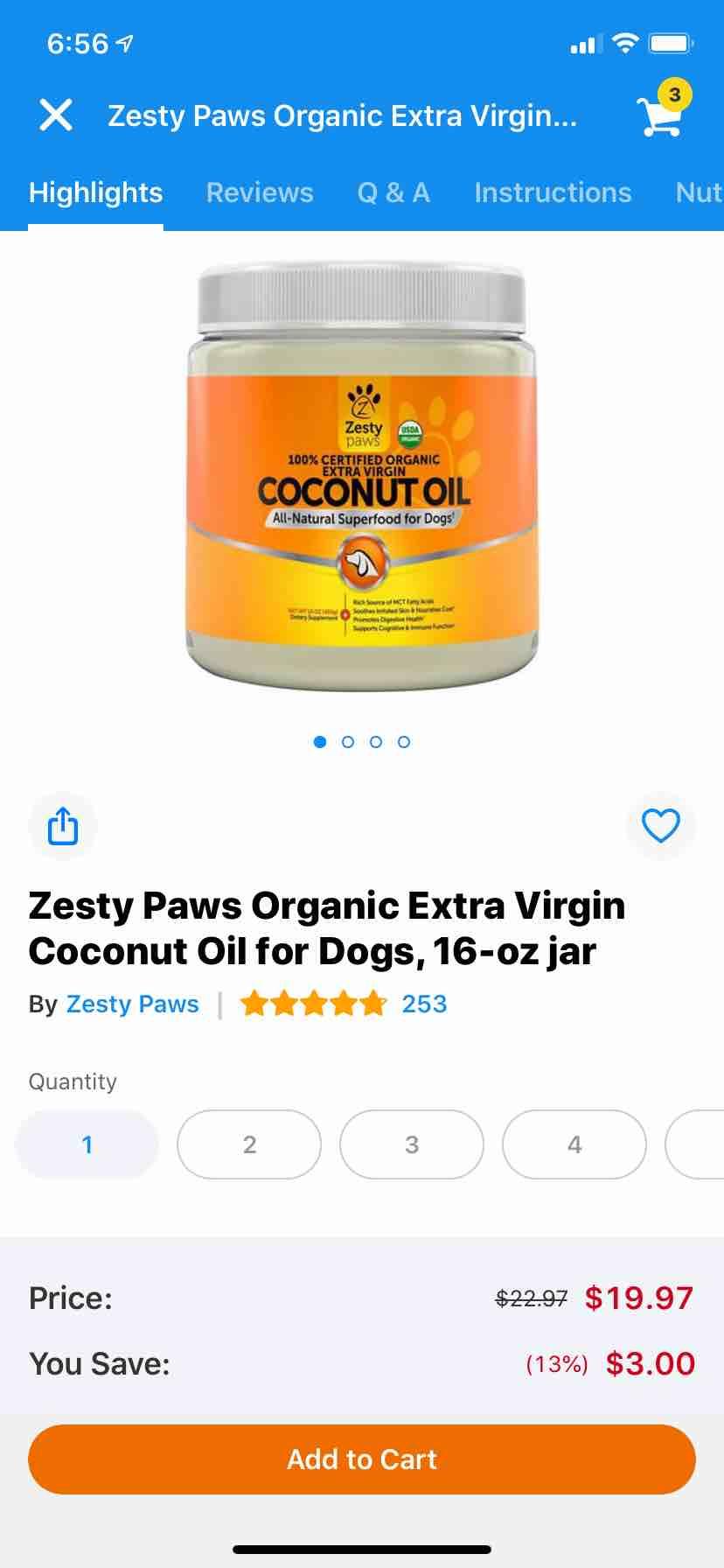Image resolution: width=724 pixels, height=1568 pixels.
Task: Open the Zesty Paws brand link
Action: click(133, 1004)
